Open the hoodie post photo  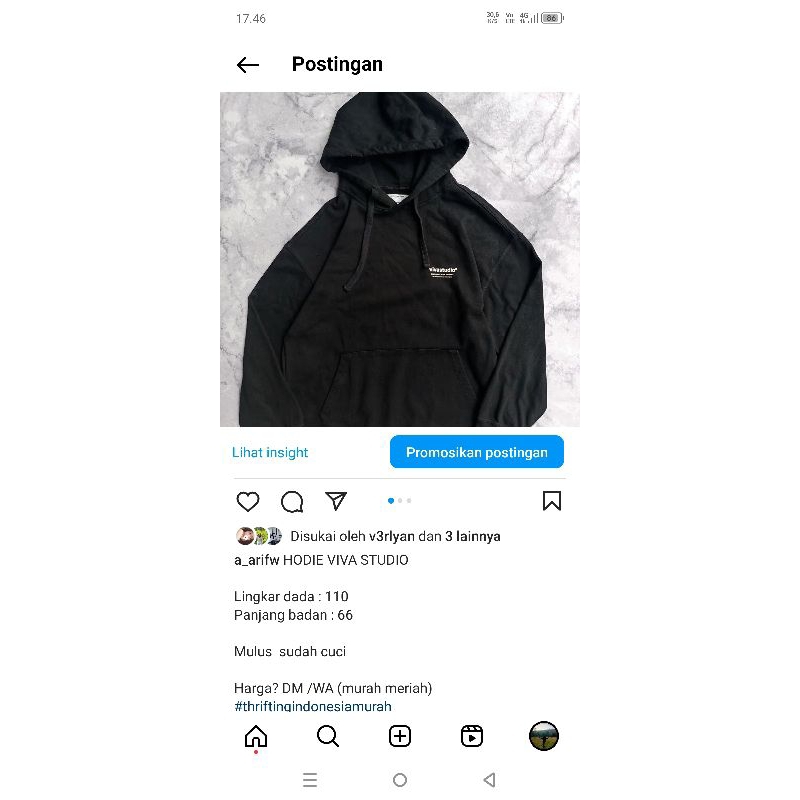[x=400, y=260]
